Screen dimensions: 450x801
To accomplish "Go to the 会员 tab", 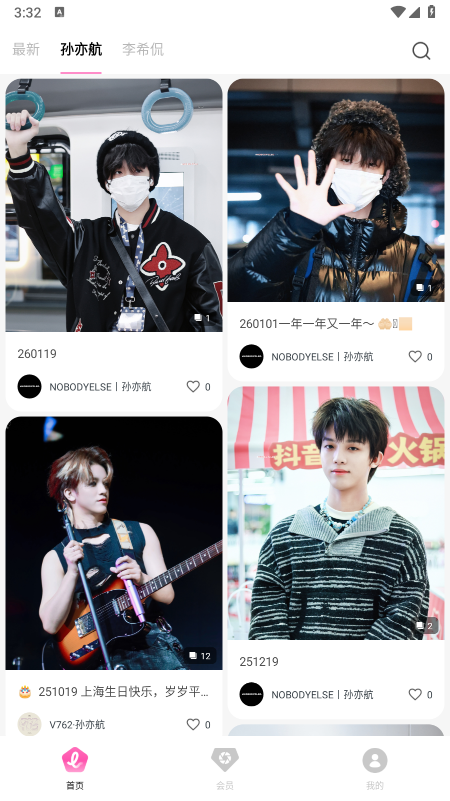I will tap(225, 769).
